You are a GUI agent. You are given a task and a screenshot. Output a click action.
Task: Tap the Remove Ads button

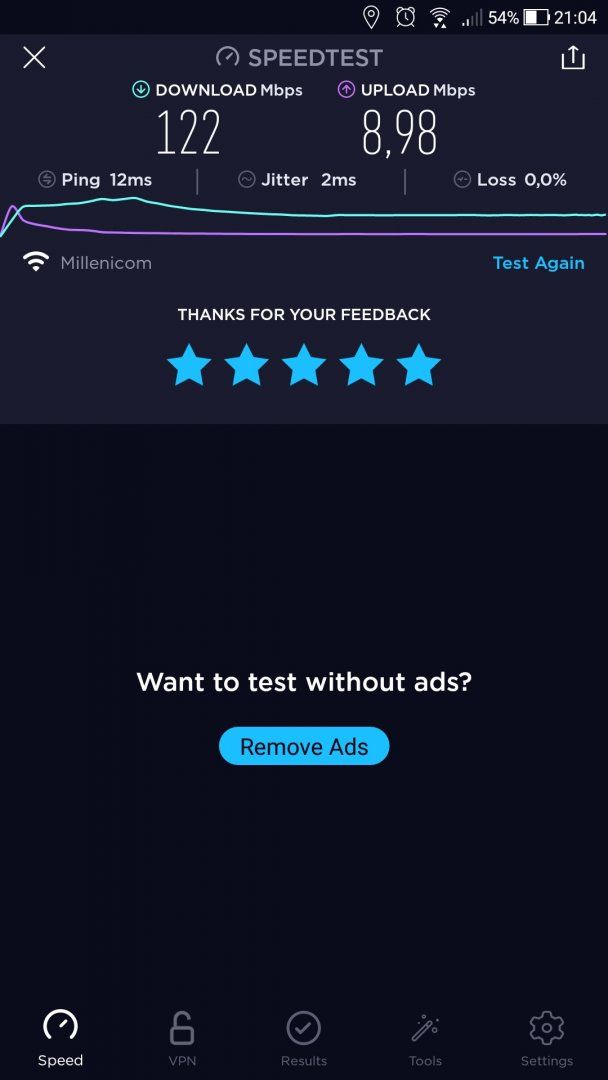(x=304, y=746)
